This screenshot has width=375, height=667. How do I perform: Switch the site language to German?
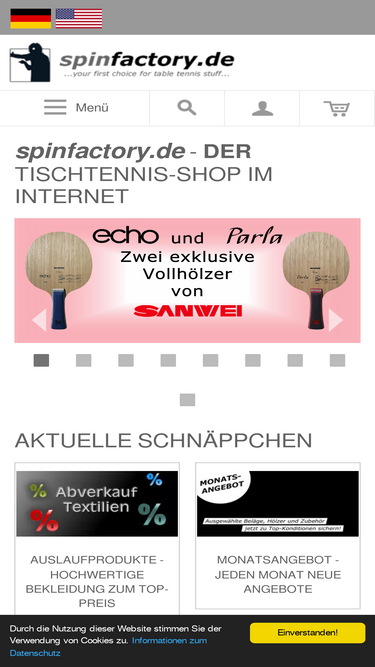coord(31,18)
